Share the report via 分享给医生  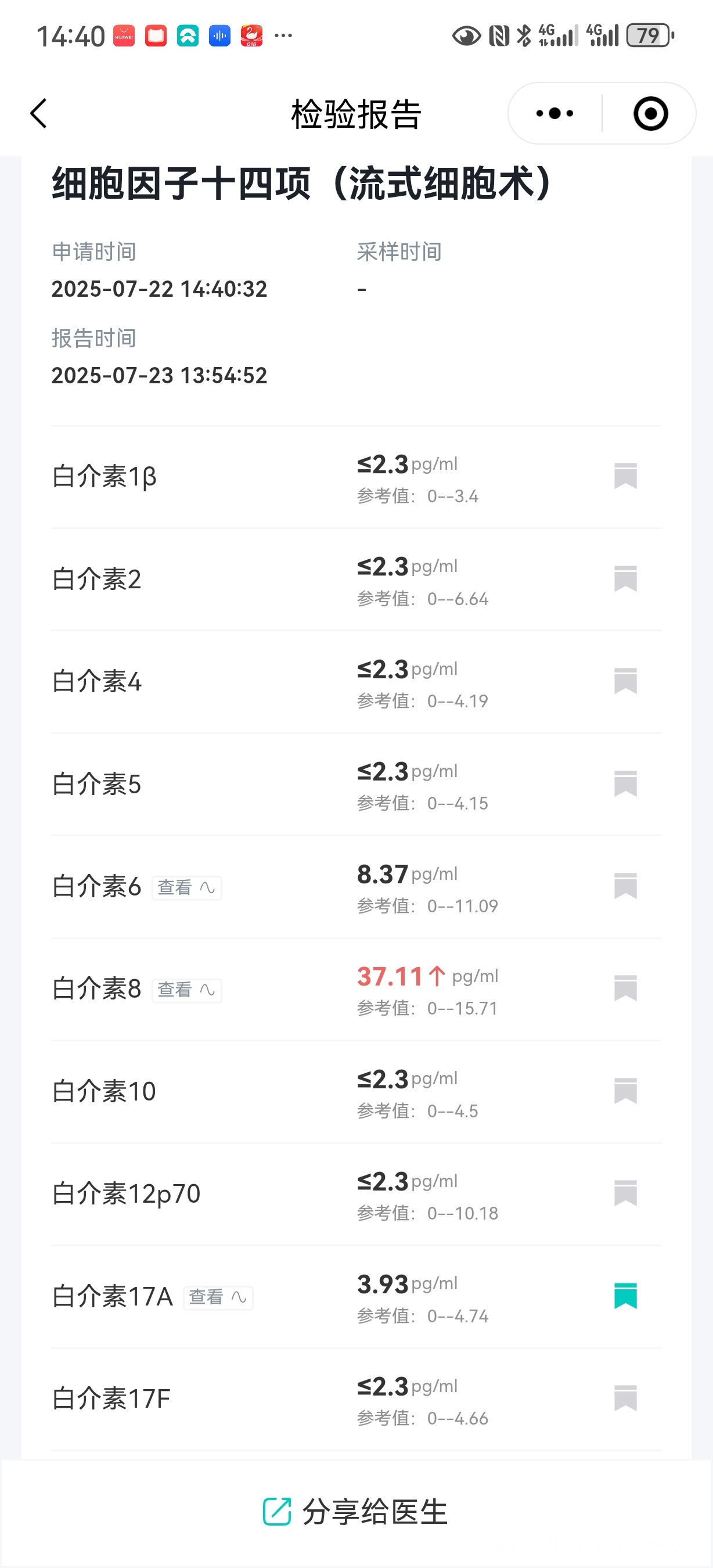coord(356,1512)
